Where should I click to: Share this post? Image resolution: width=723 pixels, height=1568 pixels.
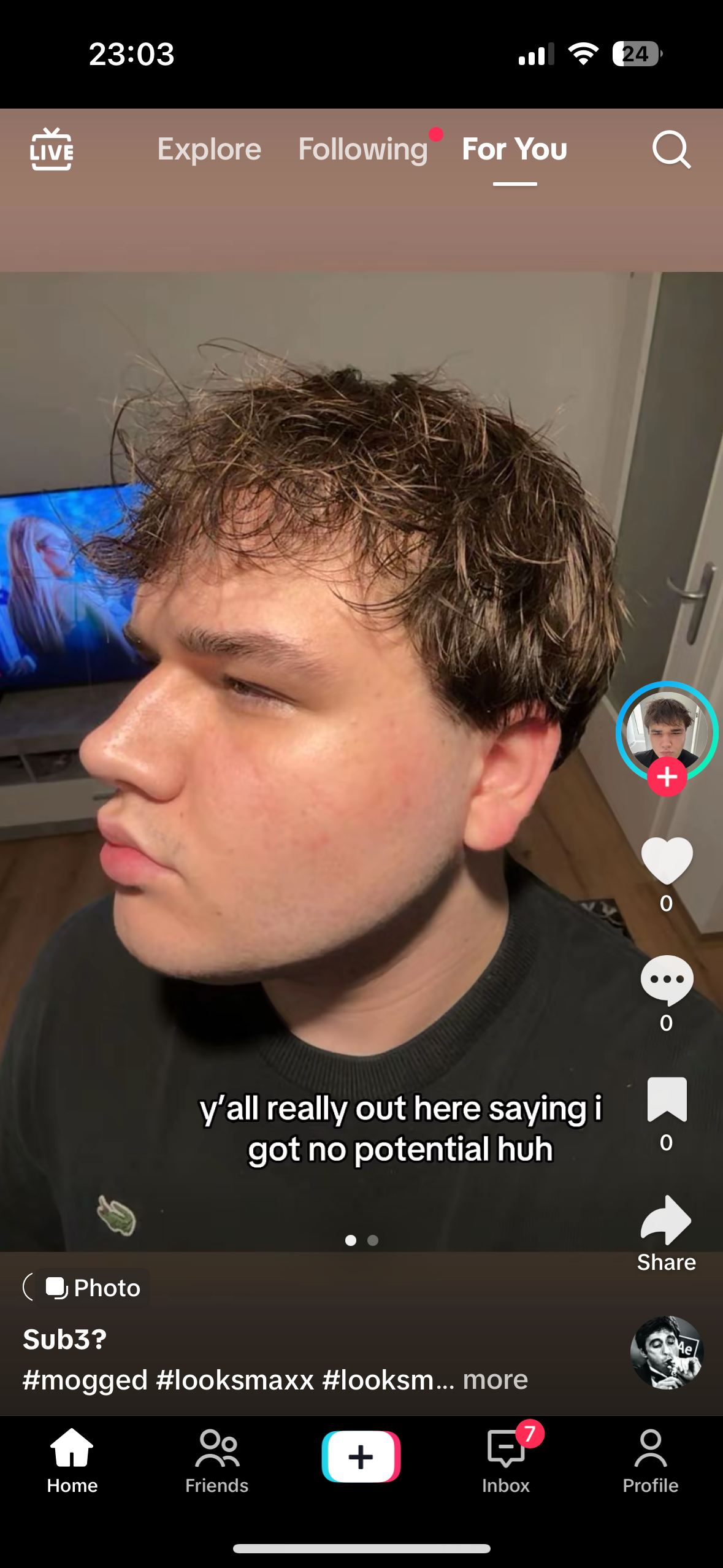pyautogui.click(x=667, y=1221)
